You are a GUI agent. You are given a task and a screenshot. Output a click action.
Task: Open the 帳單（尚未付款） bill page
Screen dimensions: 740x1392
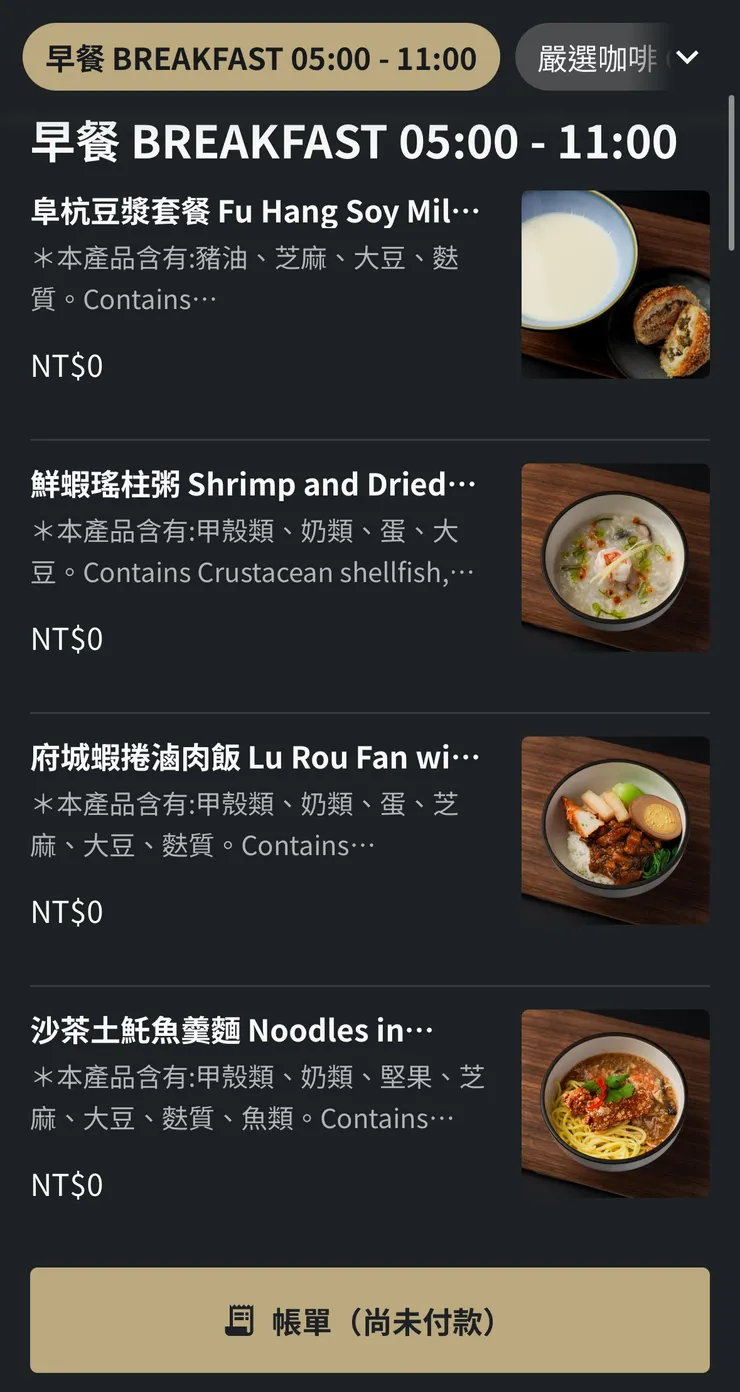[370, 1320]
